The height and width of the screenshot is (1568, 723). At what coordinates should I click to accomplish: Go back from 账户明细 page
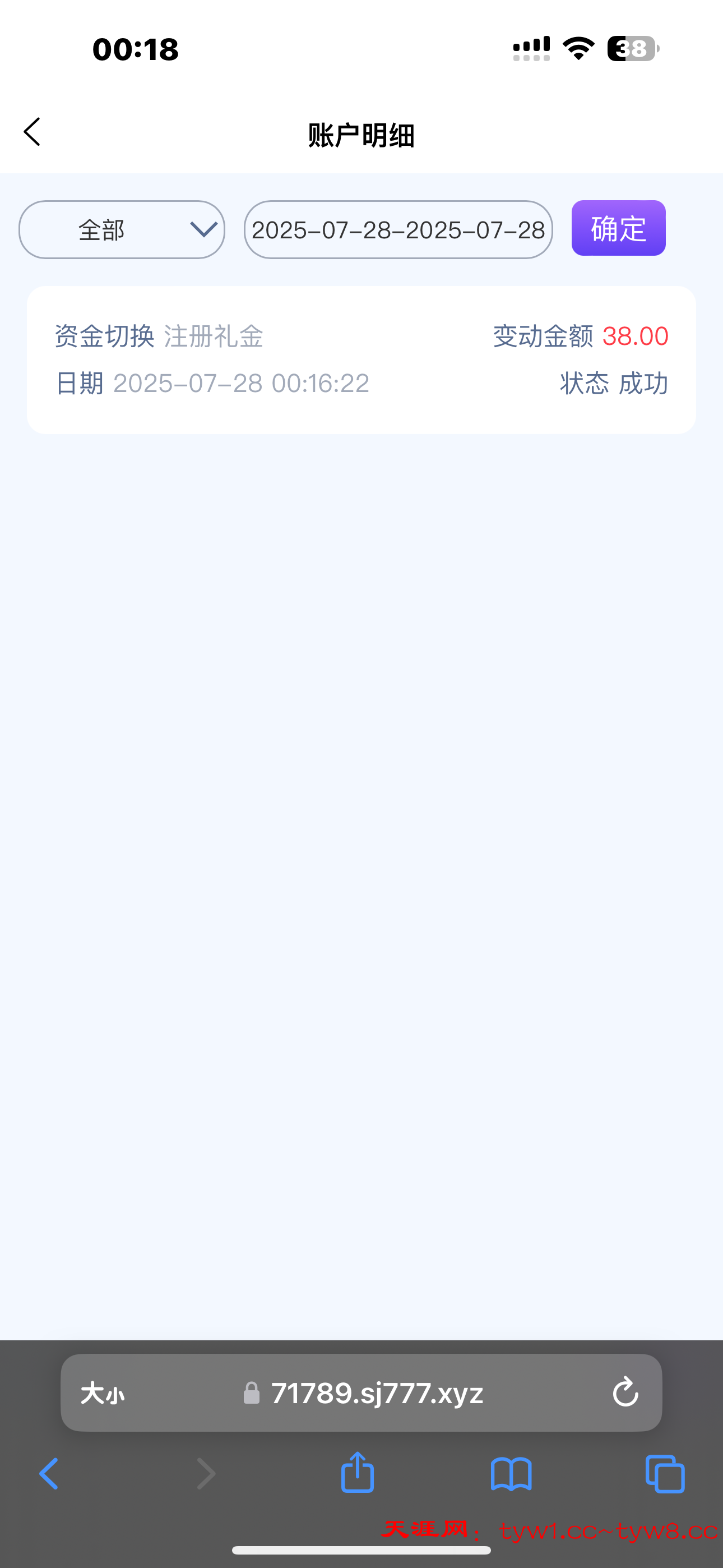(31, 132)
